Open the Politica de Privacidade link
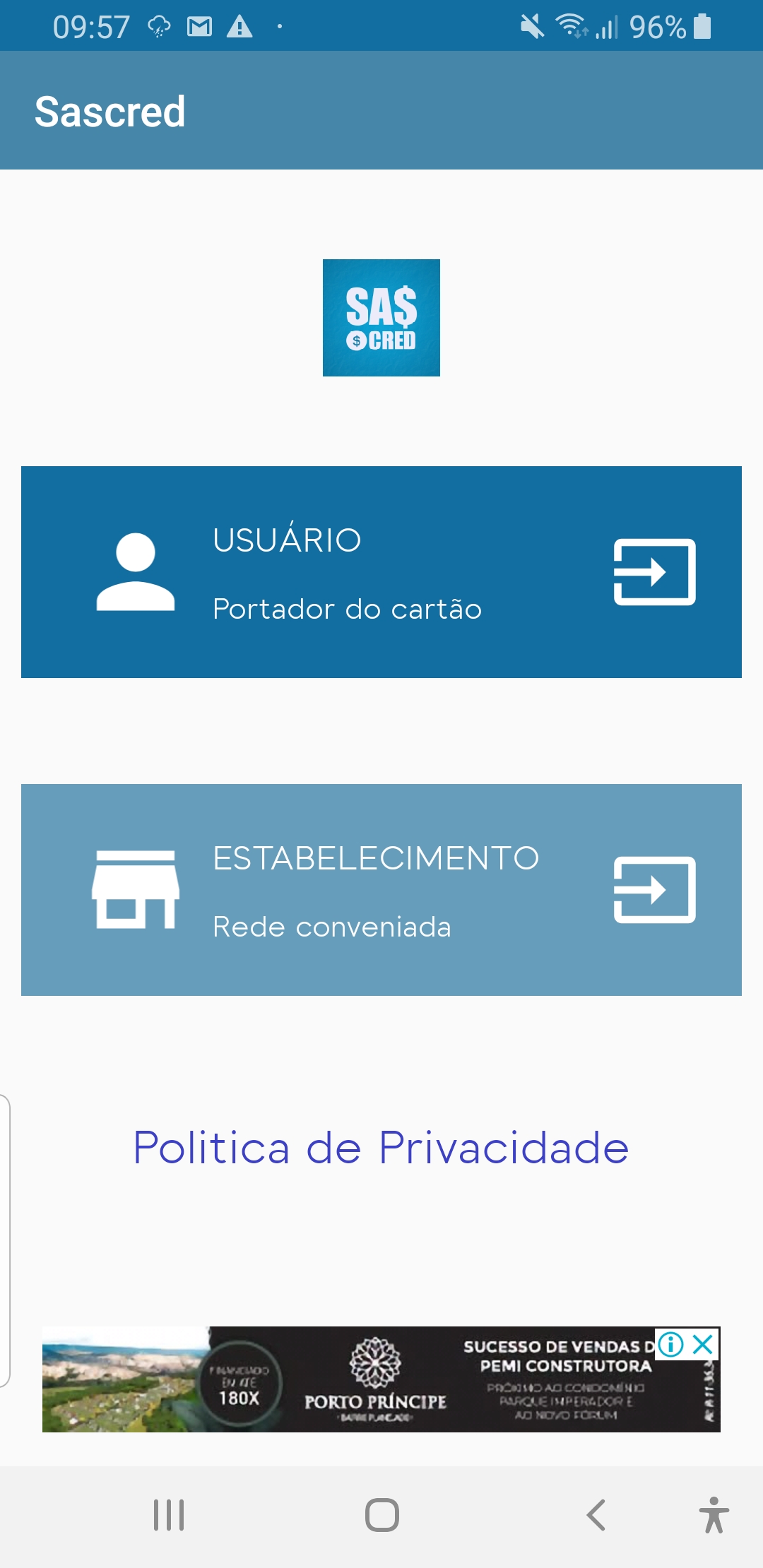Image resolution: width=763 pixels, height=1568 pixels. [x=380, y=1146]
